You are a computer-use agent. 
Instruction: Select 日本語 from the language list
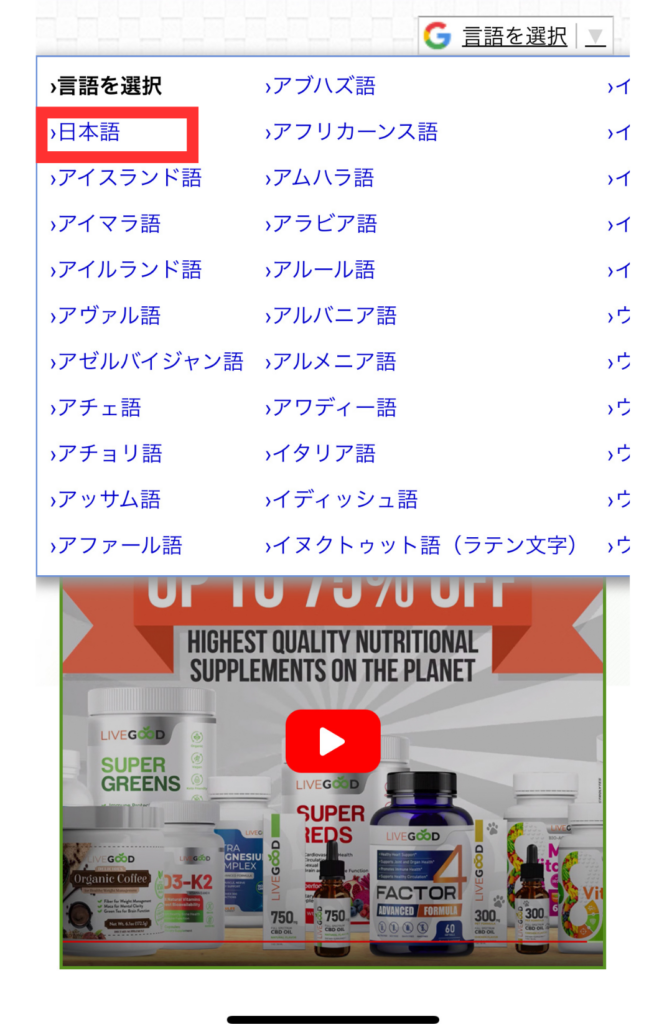point(89,132)
